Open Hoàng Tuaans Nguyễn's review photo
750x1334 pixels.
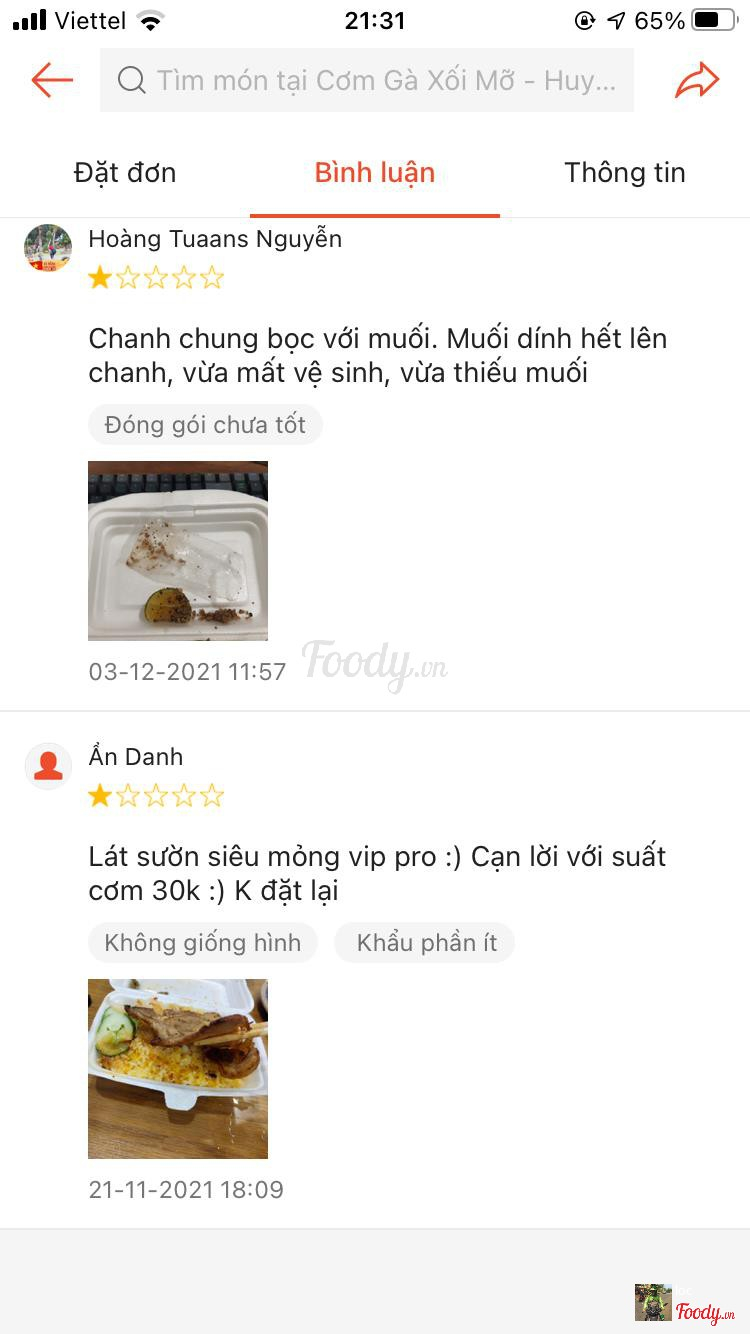(x=178, y=550)
